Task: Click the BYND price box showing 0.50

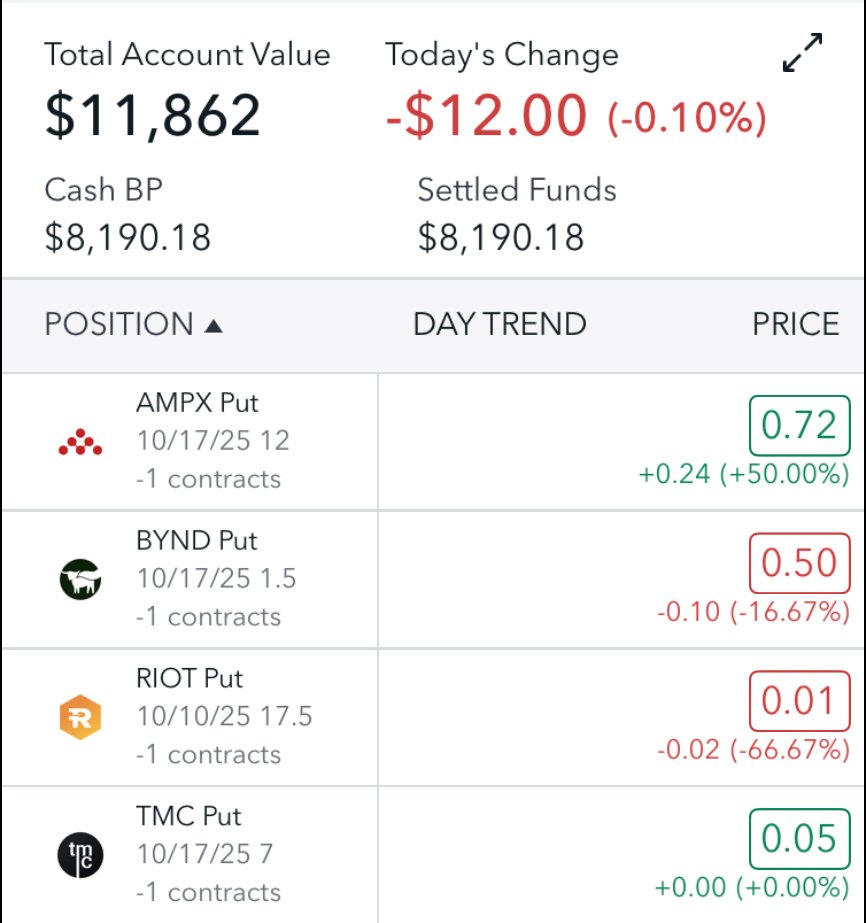Action: tap(799, 563)
